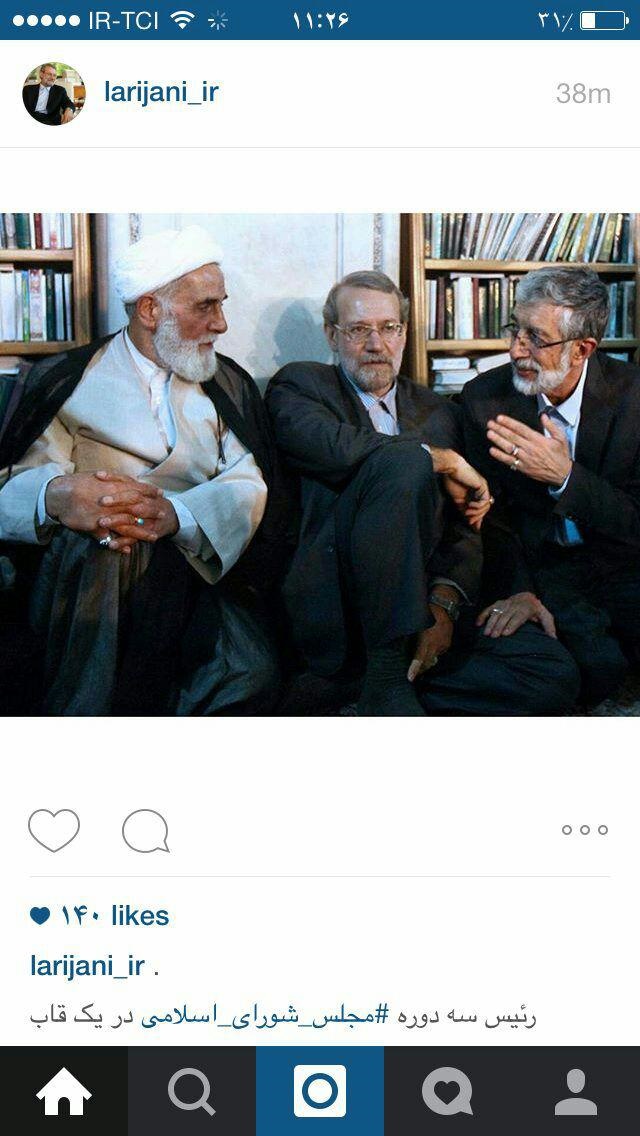Open larijani_ir profile from post header avatar
The image size is (640, 1136).
pos(54,94)
